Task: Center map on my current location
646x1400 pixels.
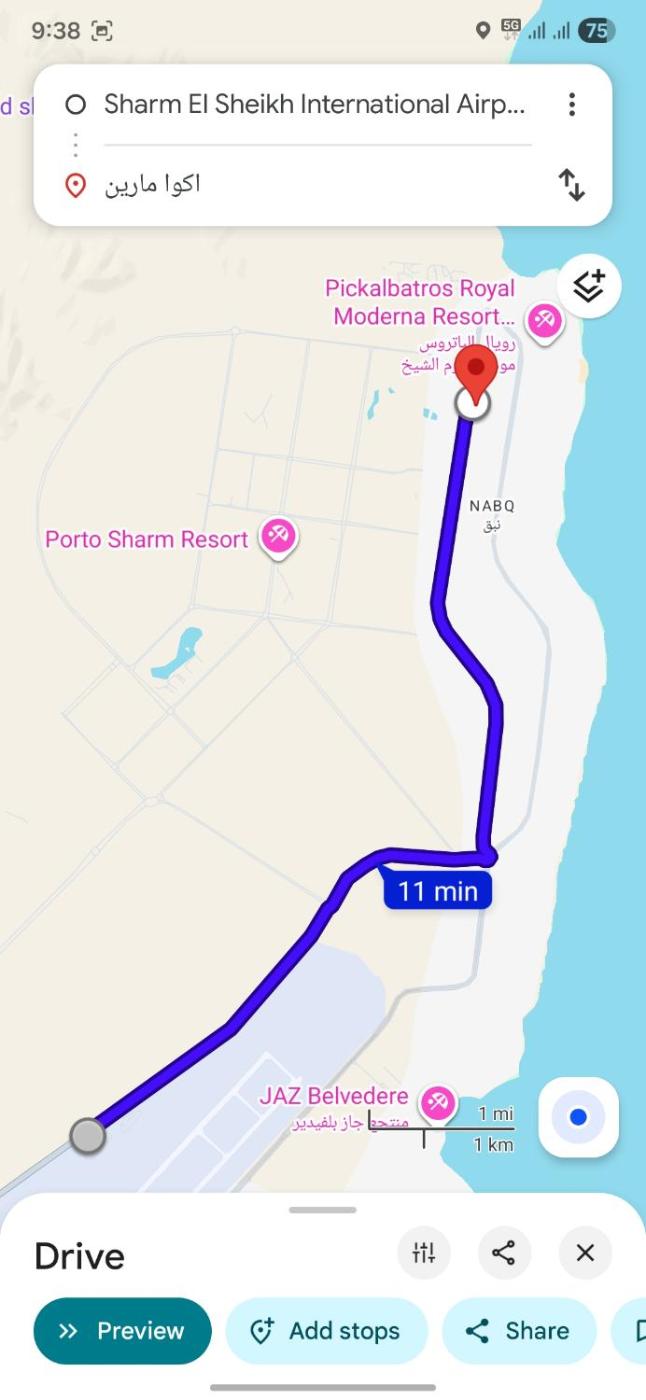Action: pos(578,1117)
